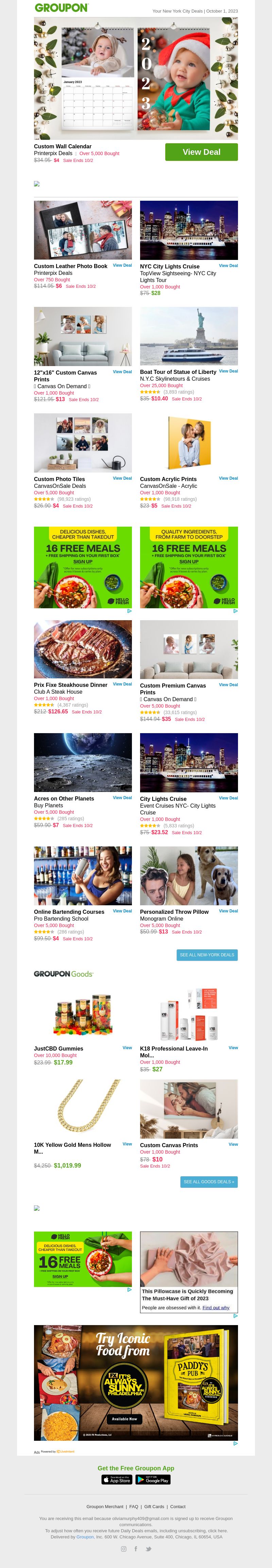Open View Deal for Online Bartending Courses
272x1568 pixels.
(x=122, y=911)
